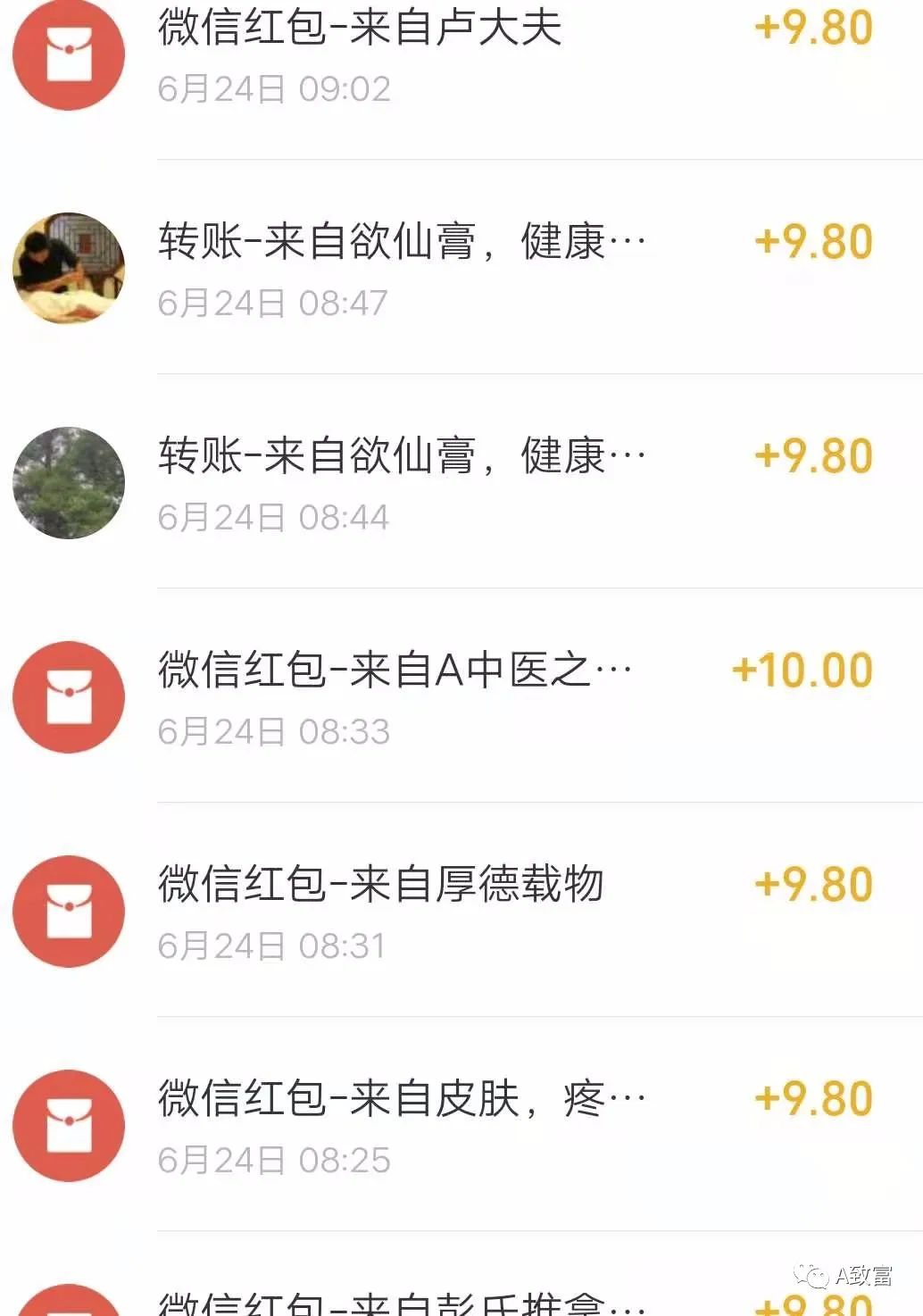This screenshot has width=923, height=1316.
Task: Open the 微信红包-来自卢大夫 transaction row
Action: pyautogui.click(x=357, y=29)
